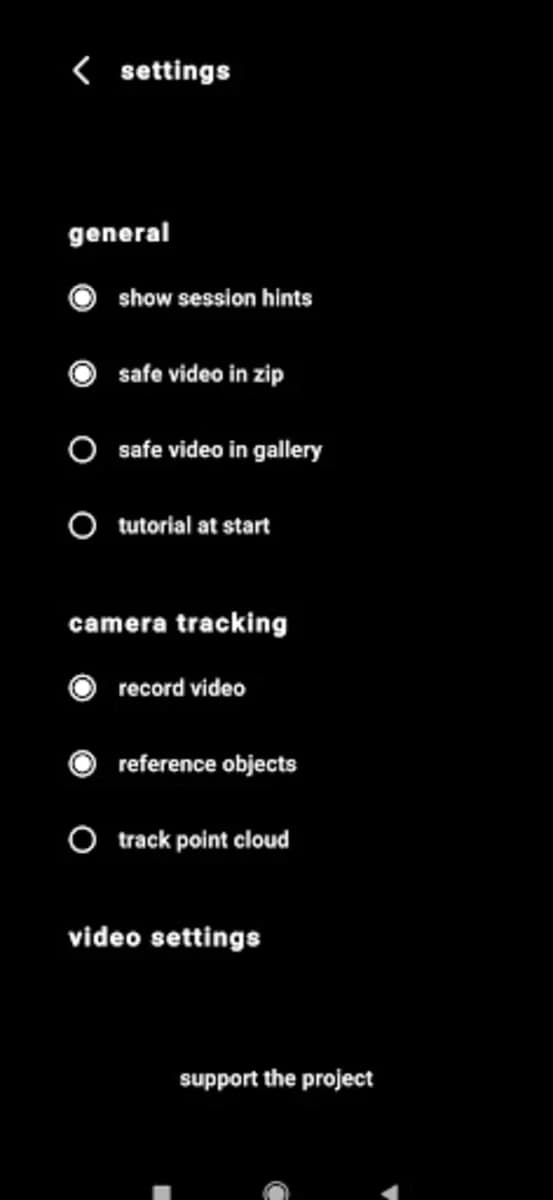Deselect the reference objects option

point(83,764)
